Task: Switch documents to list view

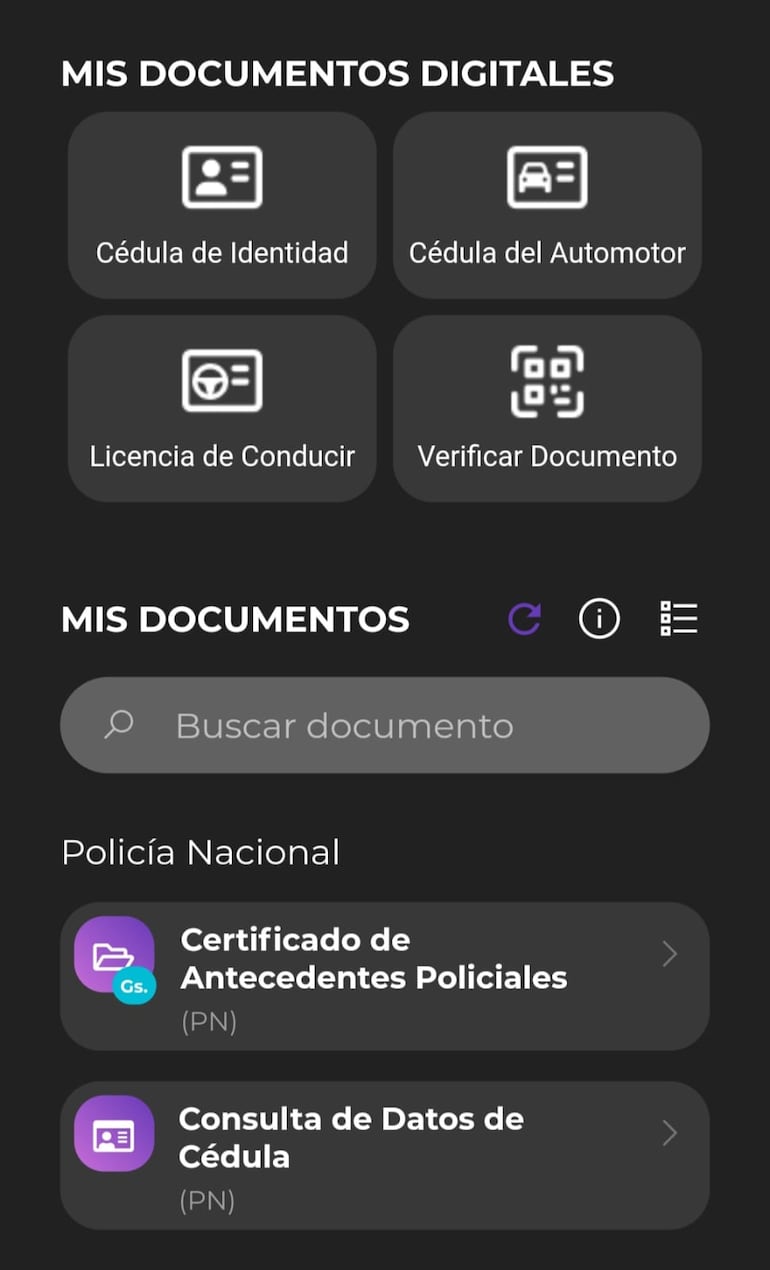Action: (x=679, y=620)
